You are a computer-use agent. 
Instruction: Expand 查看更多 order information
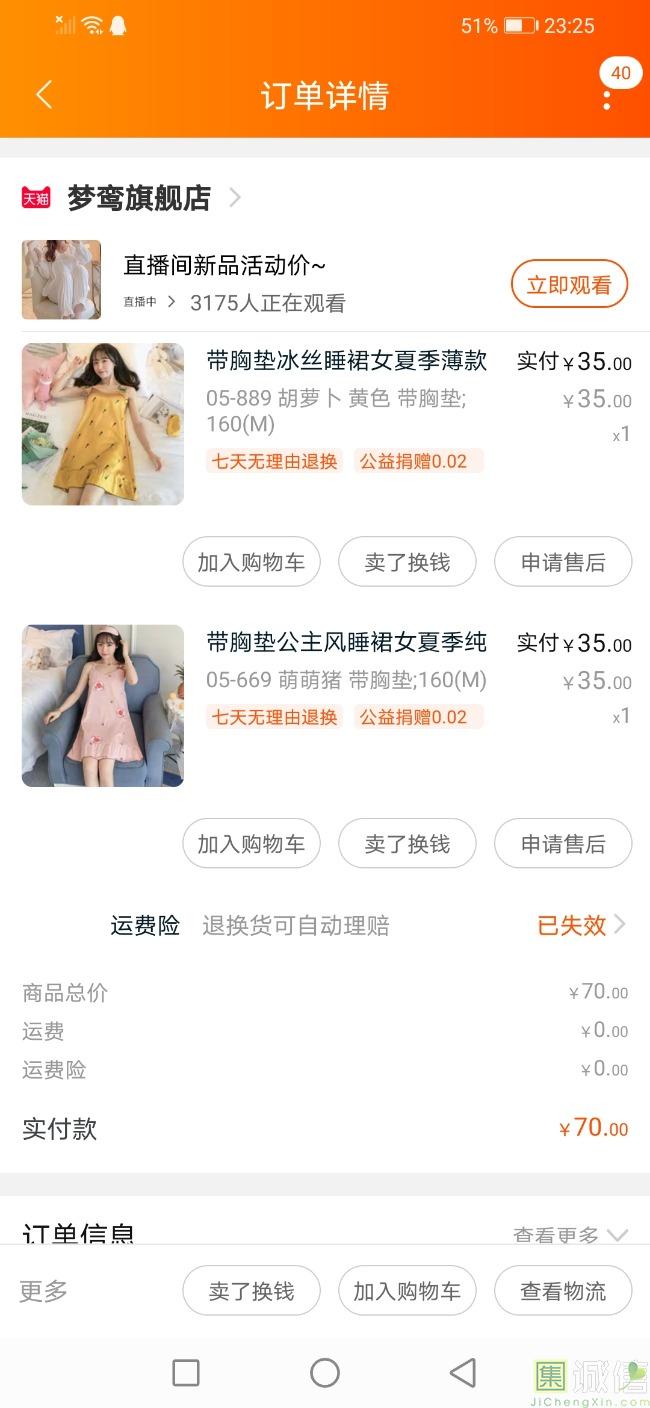tap(569, 1235)
